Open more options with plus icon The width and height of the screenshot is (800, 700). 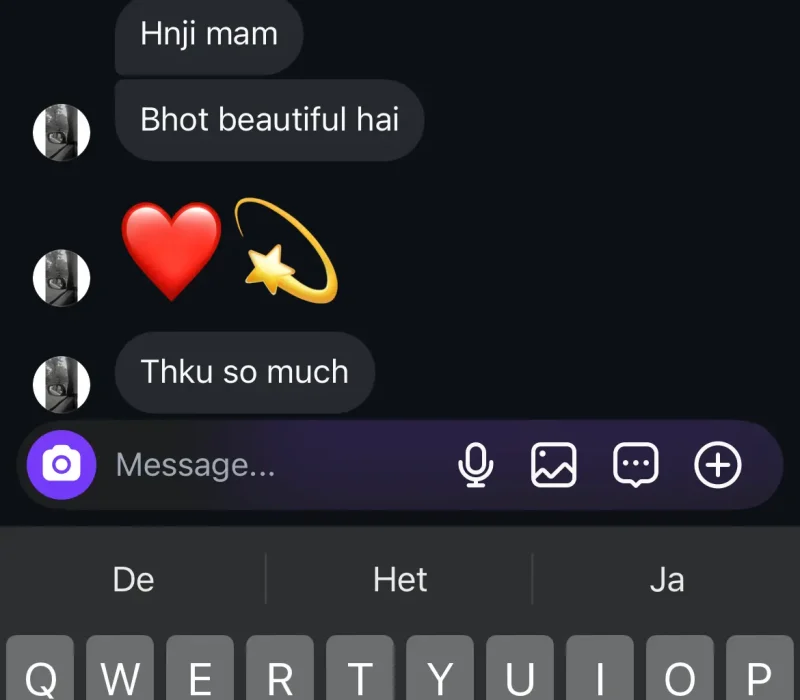718,465
